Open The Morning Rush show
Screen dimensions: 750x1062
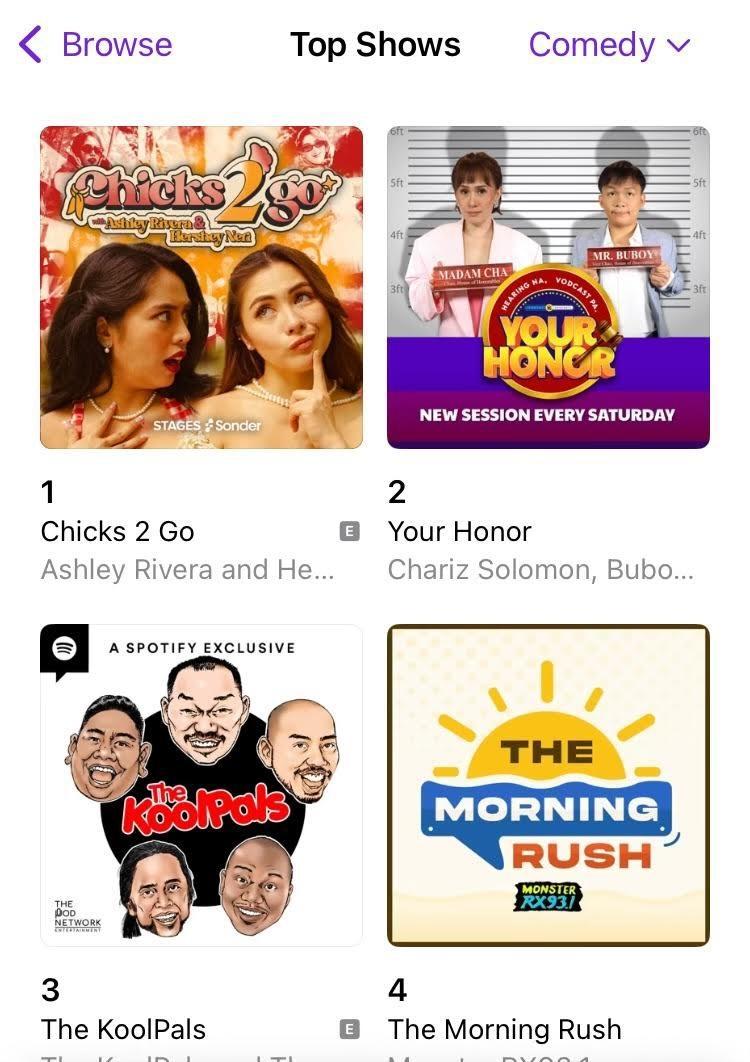tap(548, 785)
